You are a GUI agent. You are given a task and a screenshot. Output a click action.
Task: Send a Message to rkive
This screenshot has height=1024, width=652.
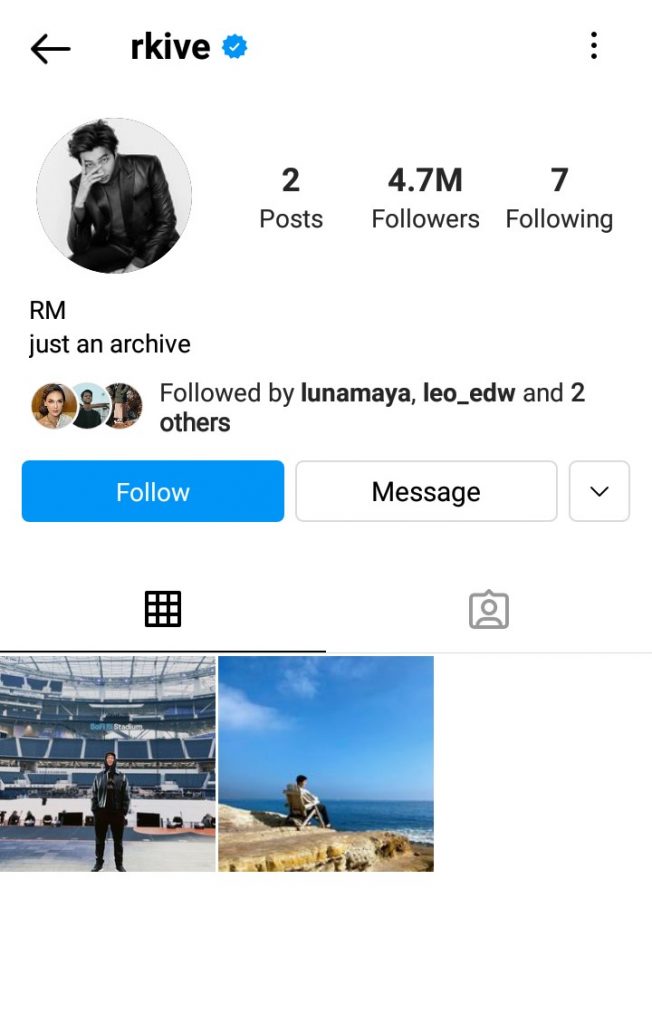426,491
